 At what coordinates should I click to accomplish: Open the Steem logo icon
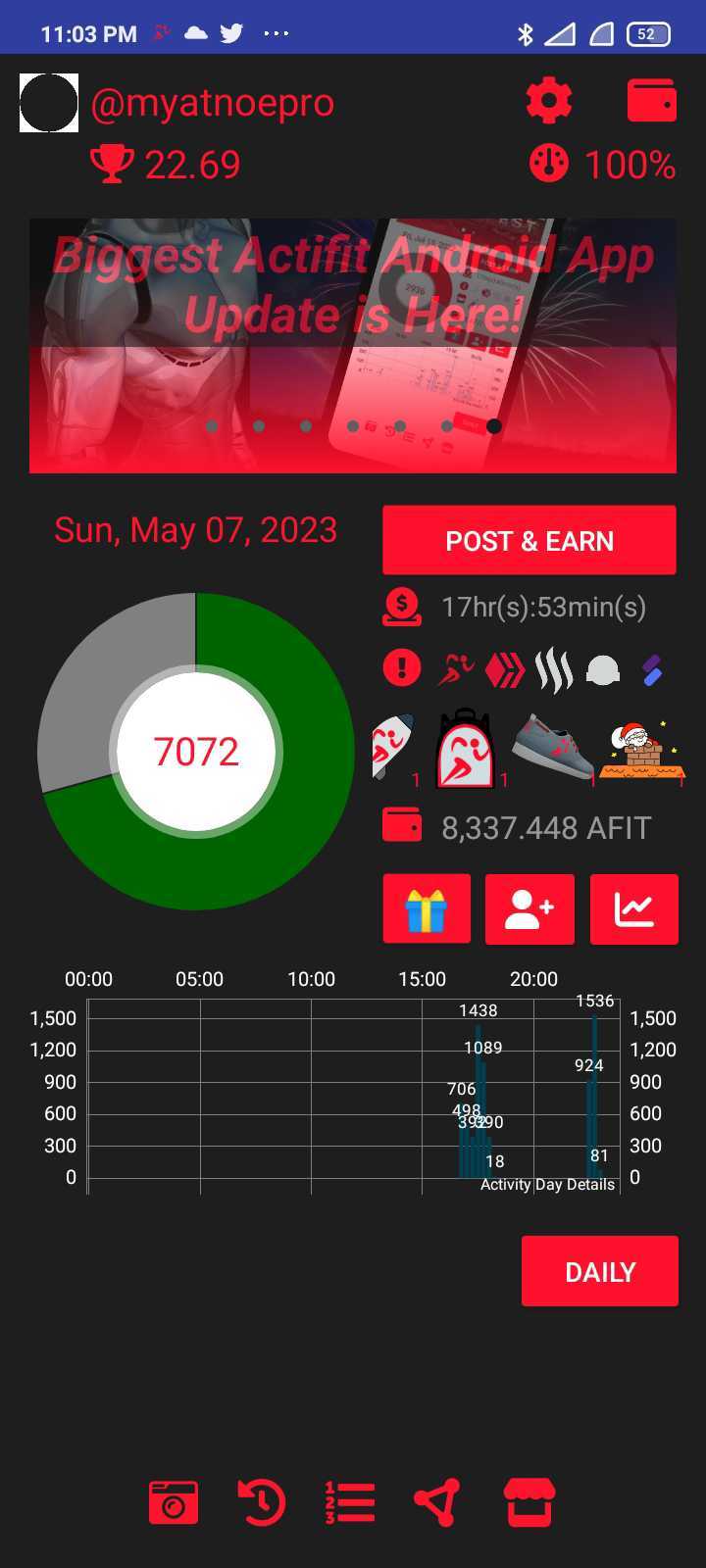[x=554, y=670]
